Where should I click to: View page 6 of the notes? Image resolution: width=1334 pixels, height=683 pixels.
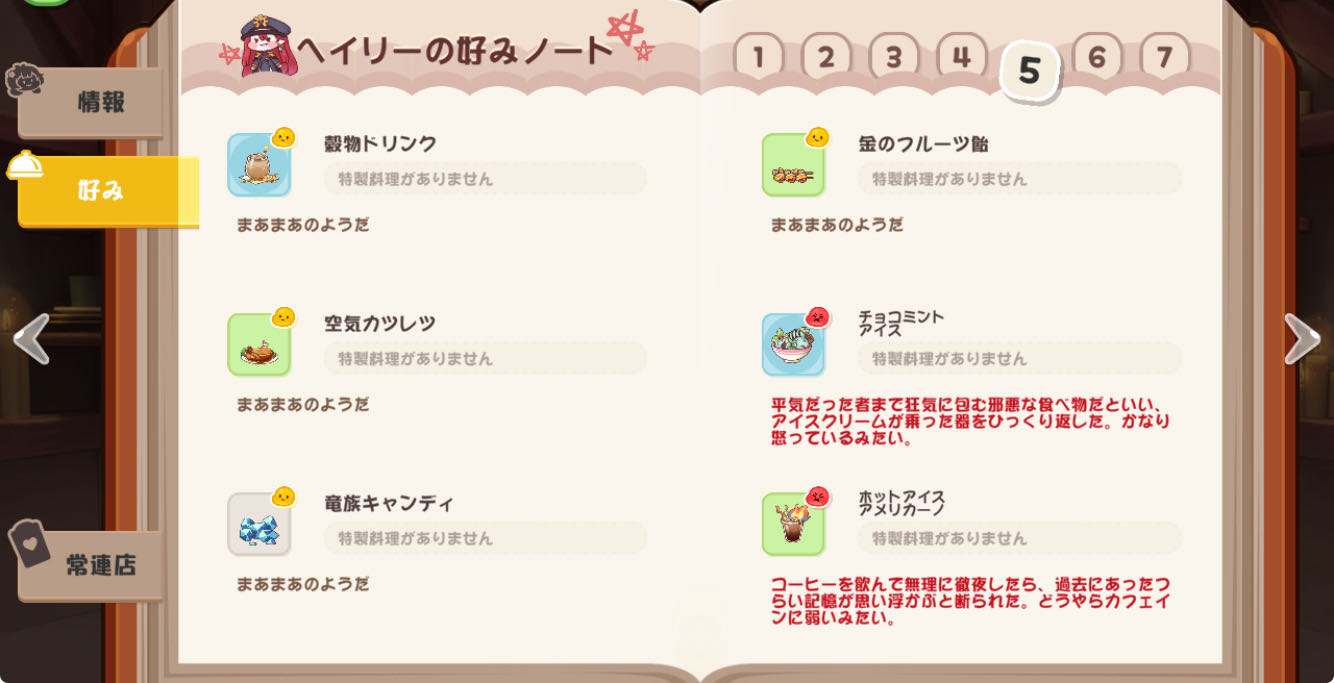(1097, 58)
